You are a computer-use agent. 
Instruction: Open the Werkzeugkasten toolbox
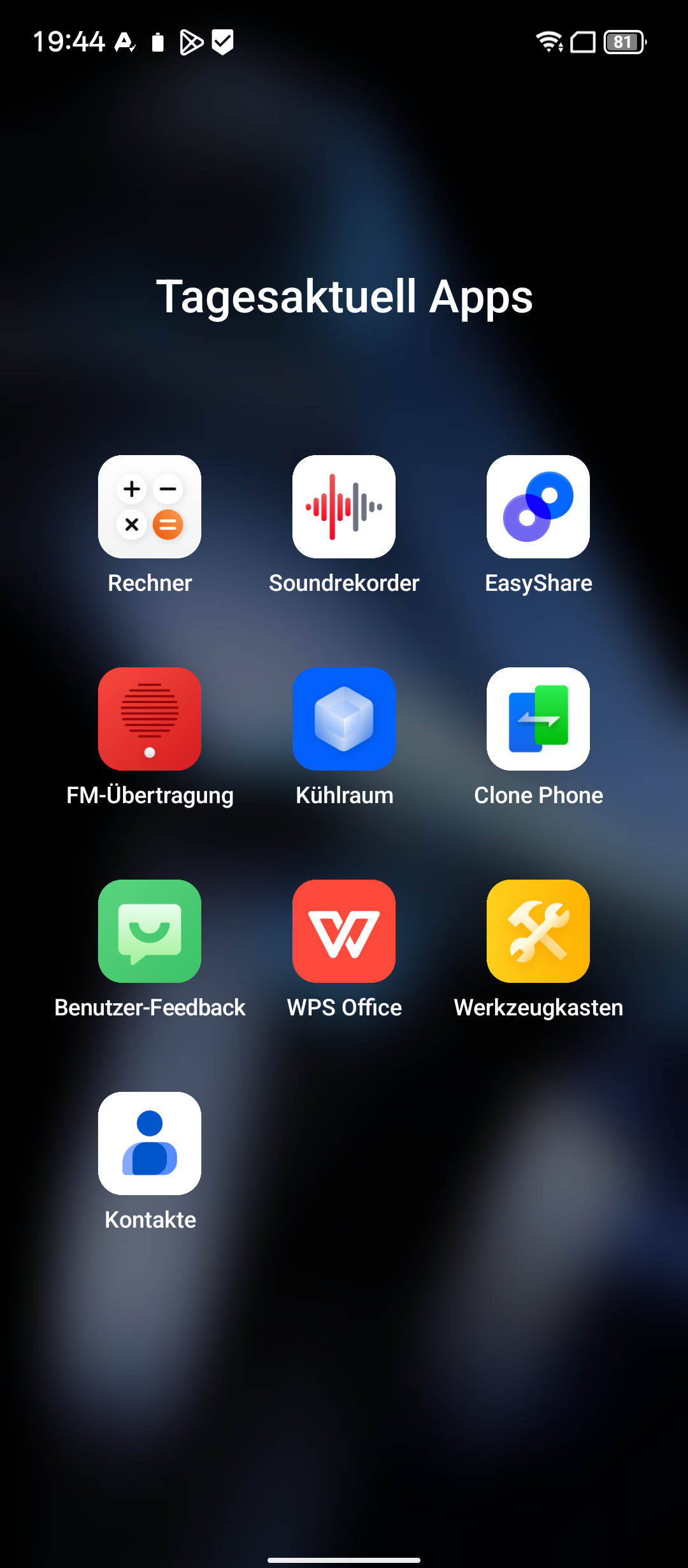click(x=538, y=931)
